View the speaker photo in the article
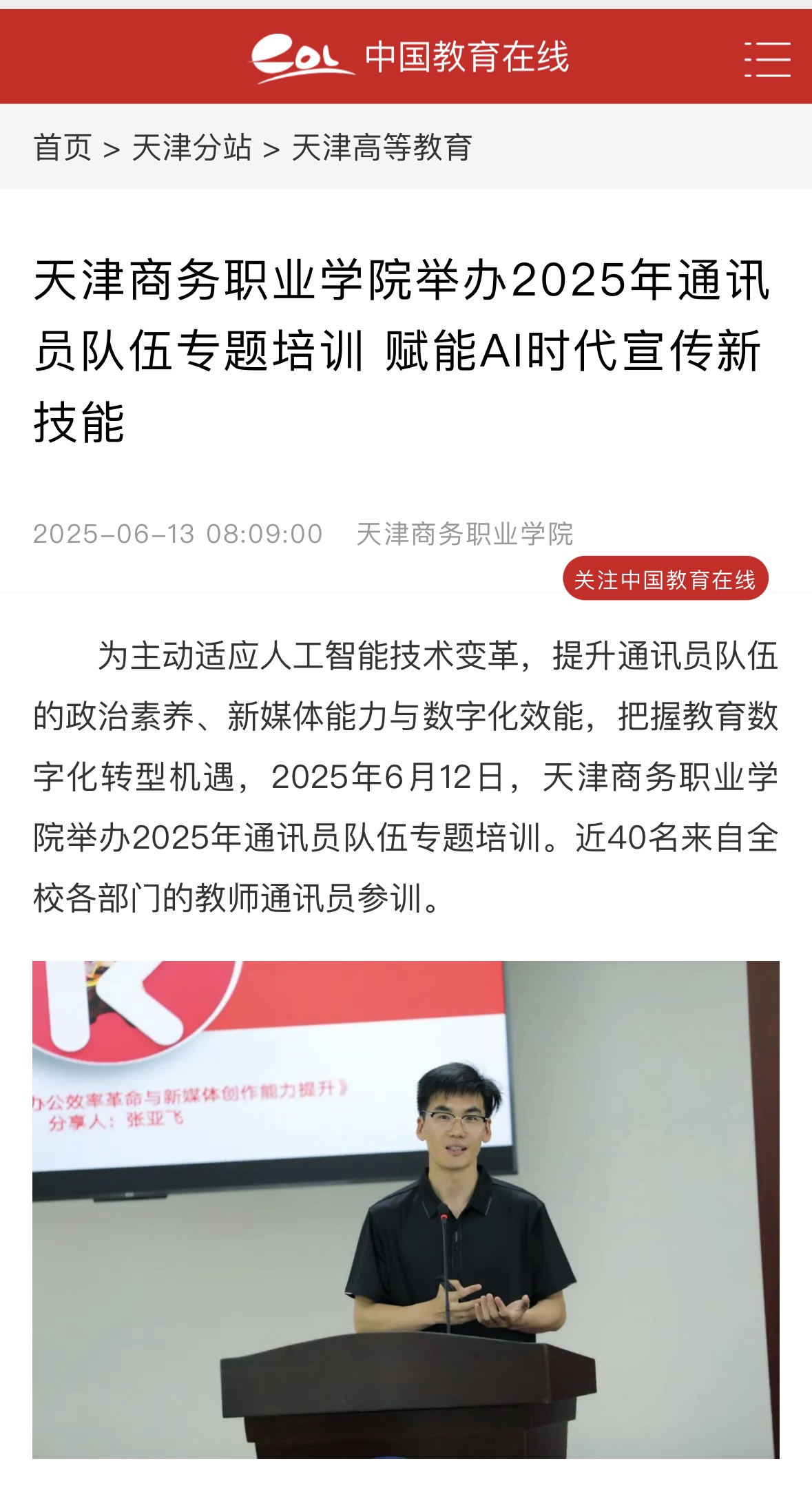The height and width of the screenshot is (1490, 812). point(406,1209)
